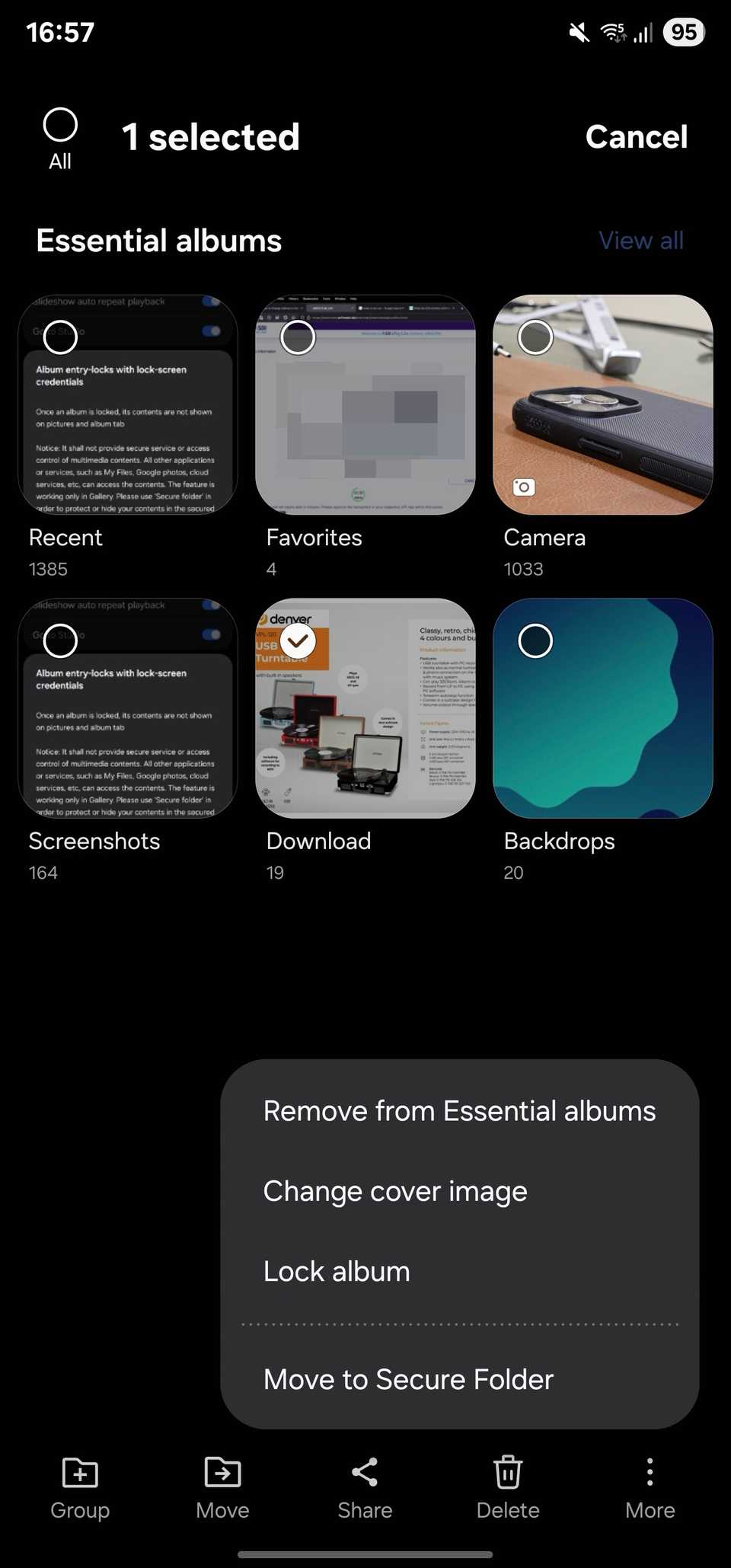
Task: Select the Favorites album
Action: click(x=298, y=337)
